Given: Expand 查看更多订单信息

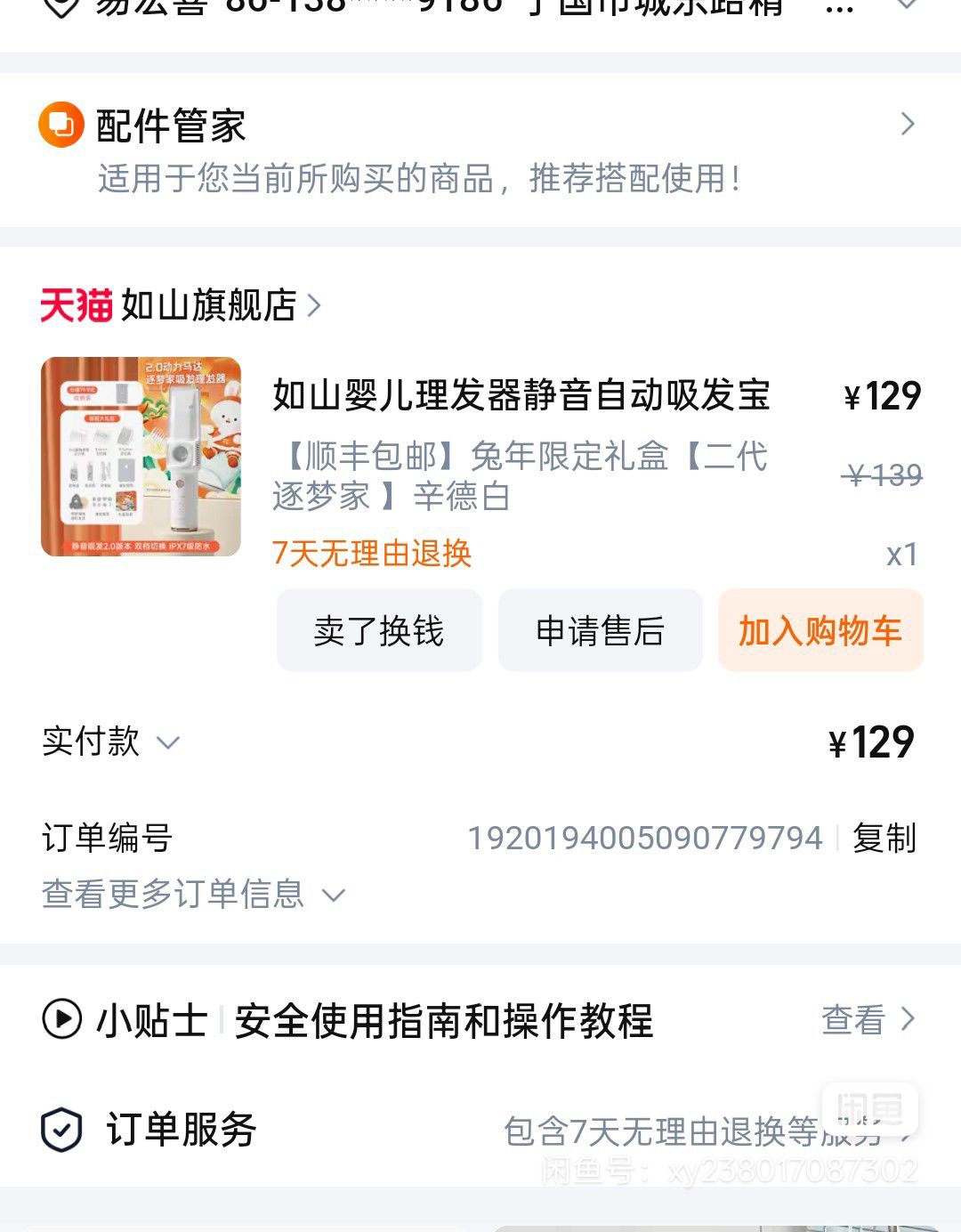Looking at the screenshot, I should (x=192, y=894).
